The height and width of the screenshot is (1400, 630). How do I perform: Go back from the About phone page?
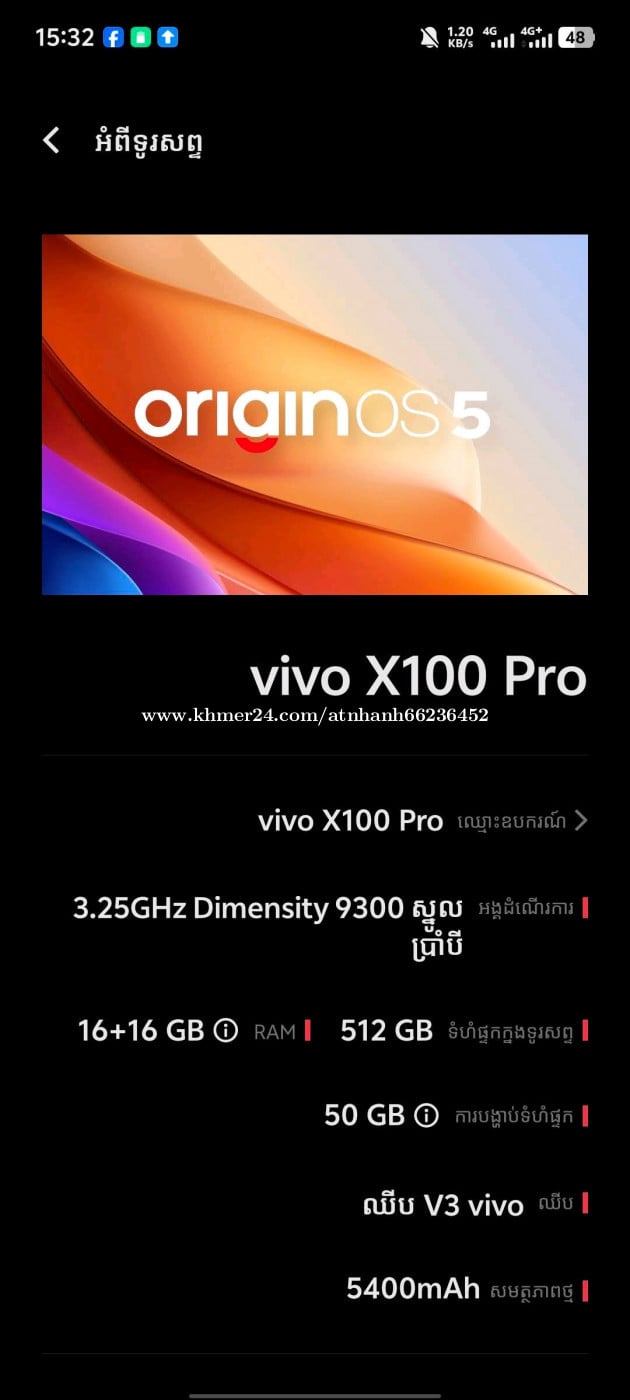point(52,141)
